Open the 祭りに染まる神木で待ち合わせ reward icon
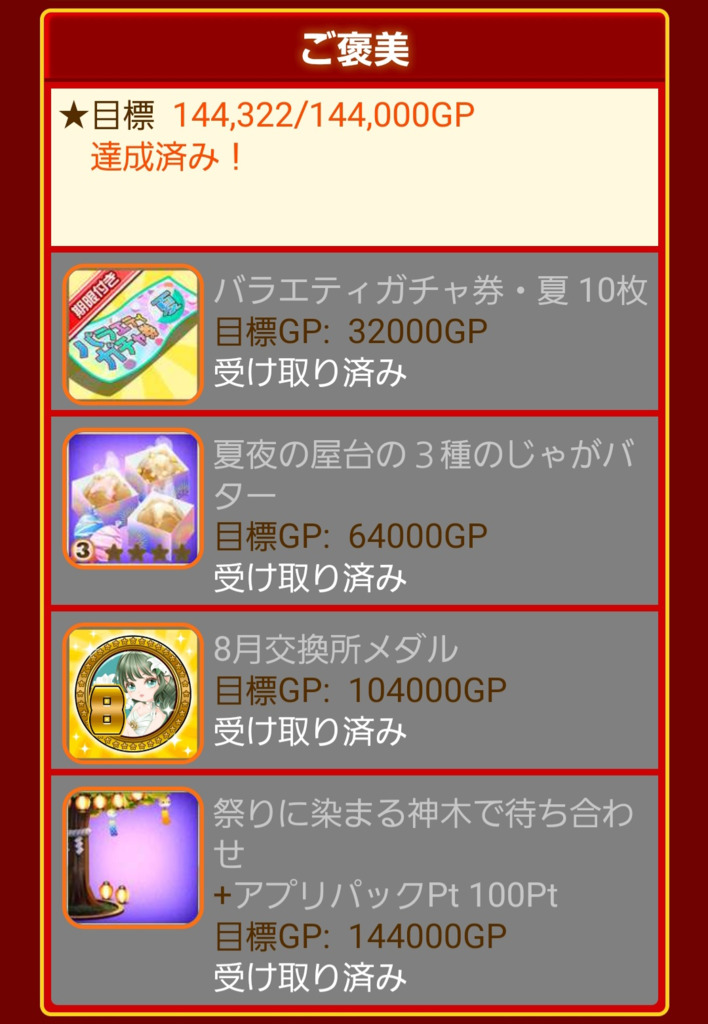 tap(133, 858)
